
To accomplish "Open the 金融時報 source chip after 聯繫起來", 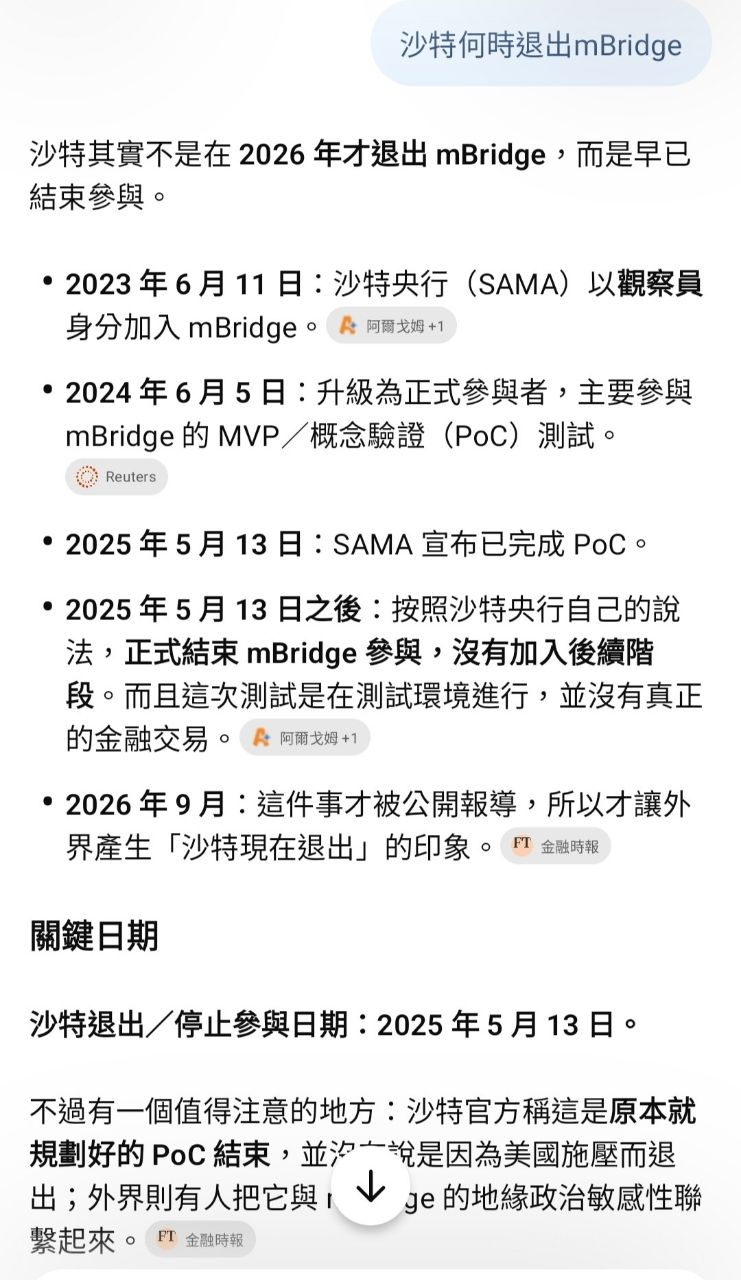I will pyautogui.click(x=200, y=1239).
